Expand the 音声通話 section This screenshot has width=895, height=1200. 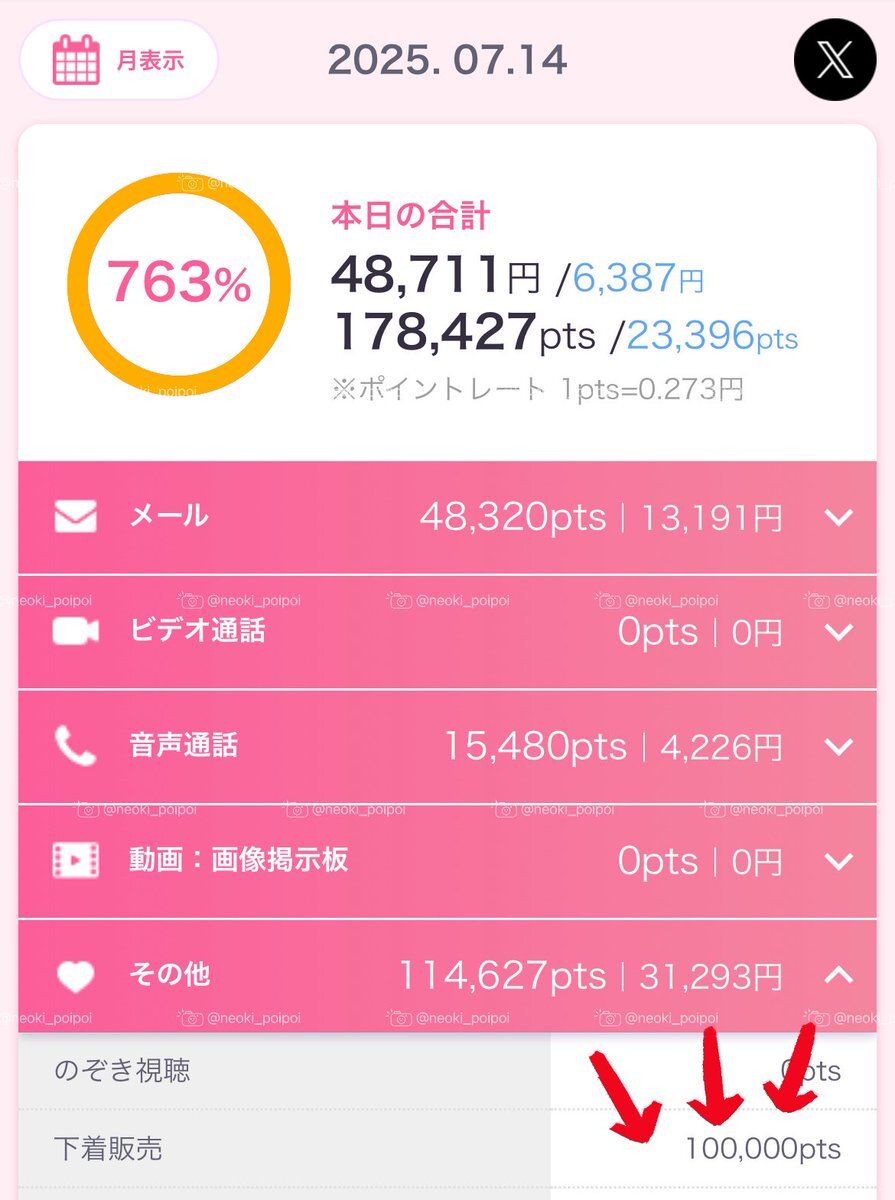[838, 747]
